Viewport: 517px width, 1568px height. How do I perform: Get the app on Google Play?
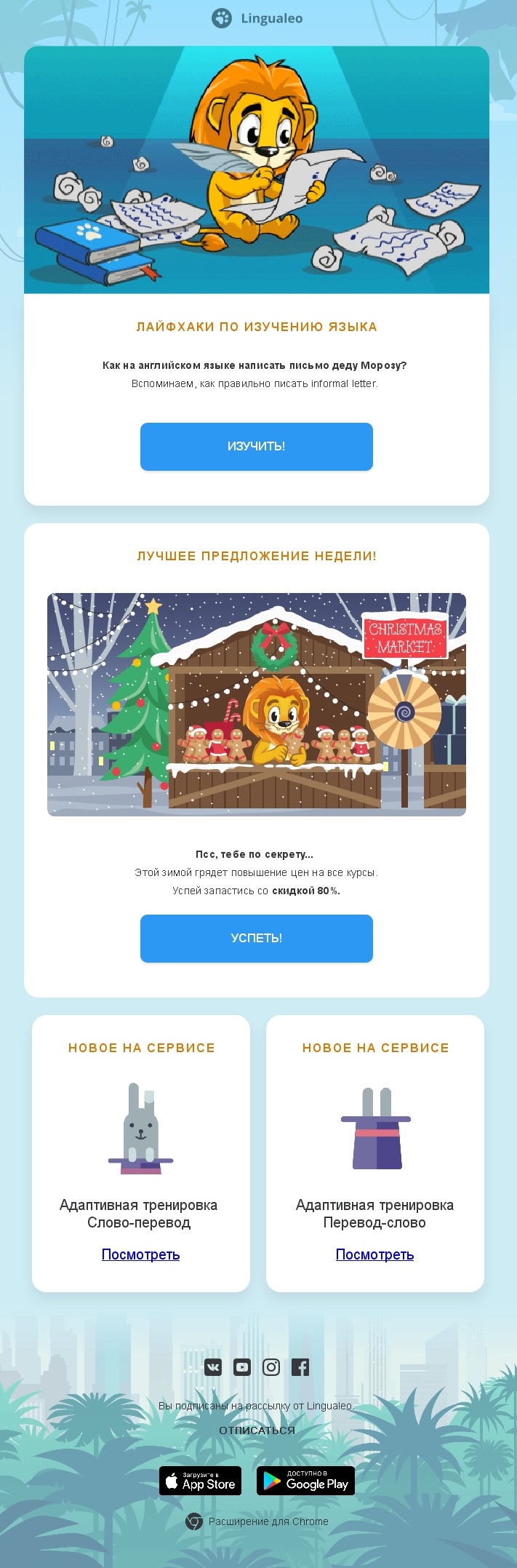click(x=305, y=1480)
